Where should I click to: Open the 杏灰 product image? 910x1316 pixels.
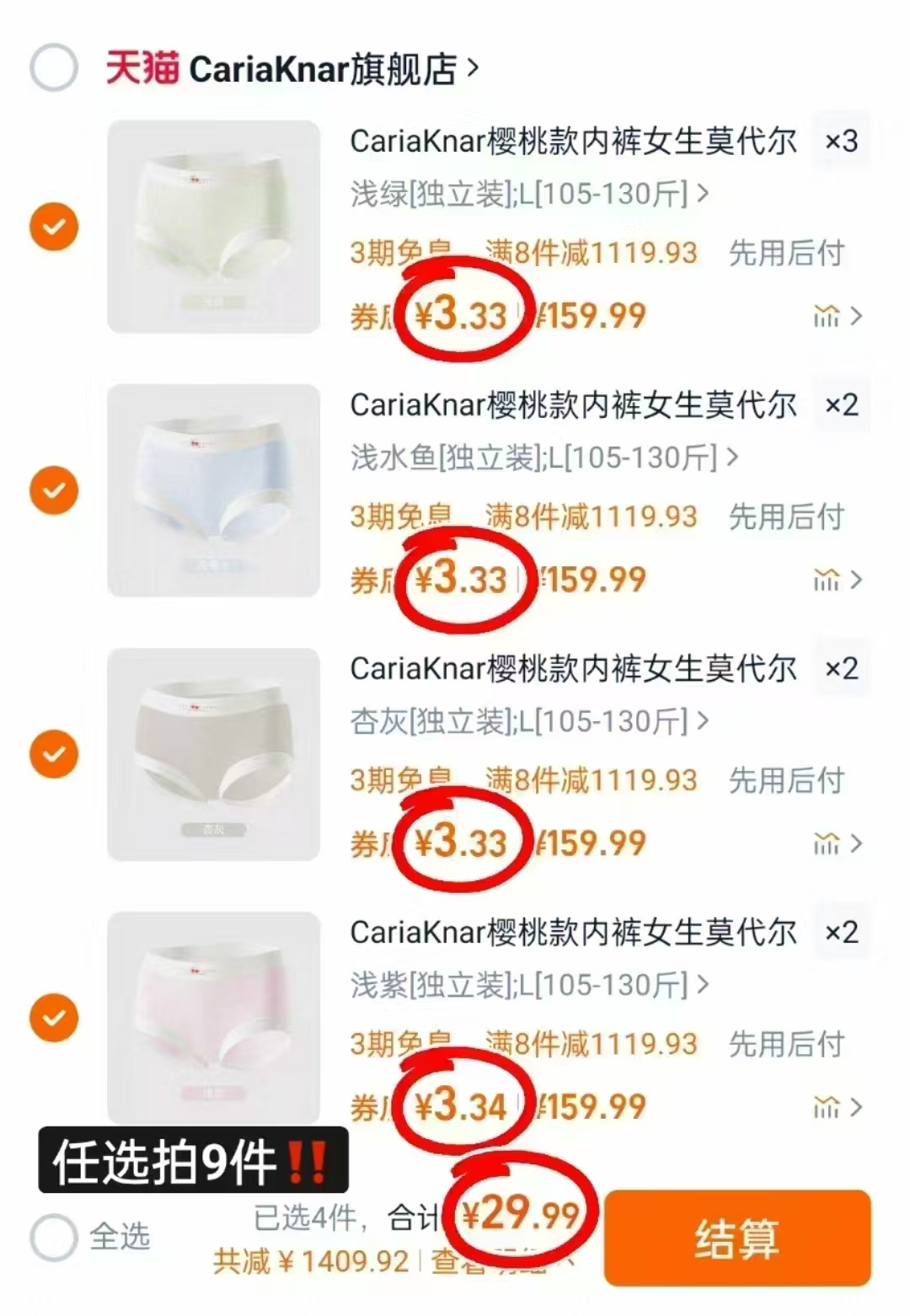click(213, 754)
